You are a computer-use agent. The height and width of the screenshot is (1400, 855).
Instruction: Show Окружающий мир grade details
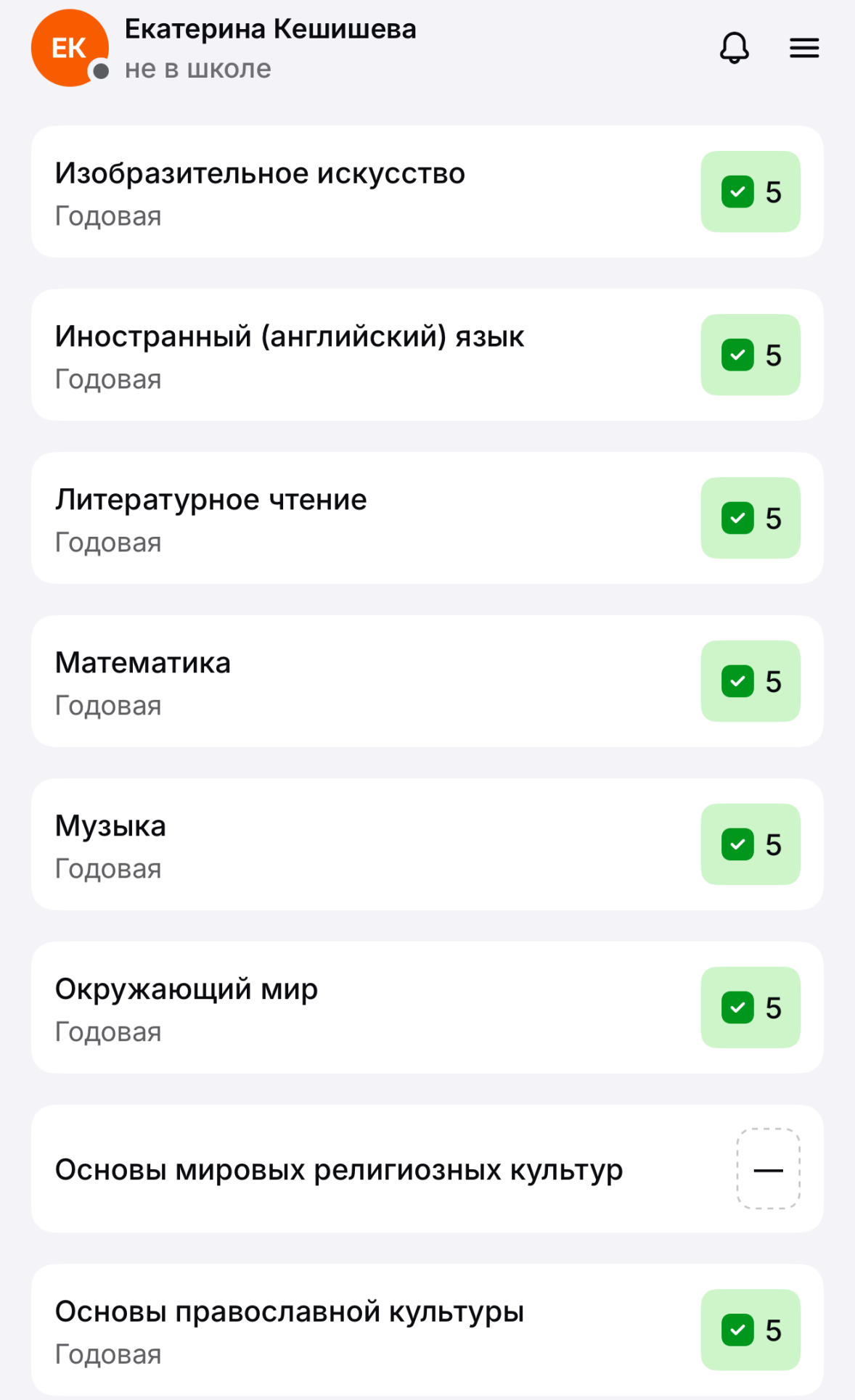pyautogui.click(x=427, y=1008)
